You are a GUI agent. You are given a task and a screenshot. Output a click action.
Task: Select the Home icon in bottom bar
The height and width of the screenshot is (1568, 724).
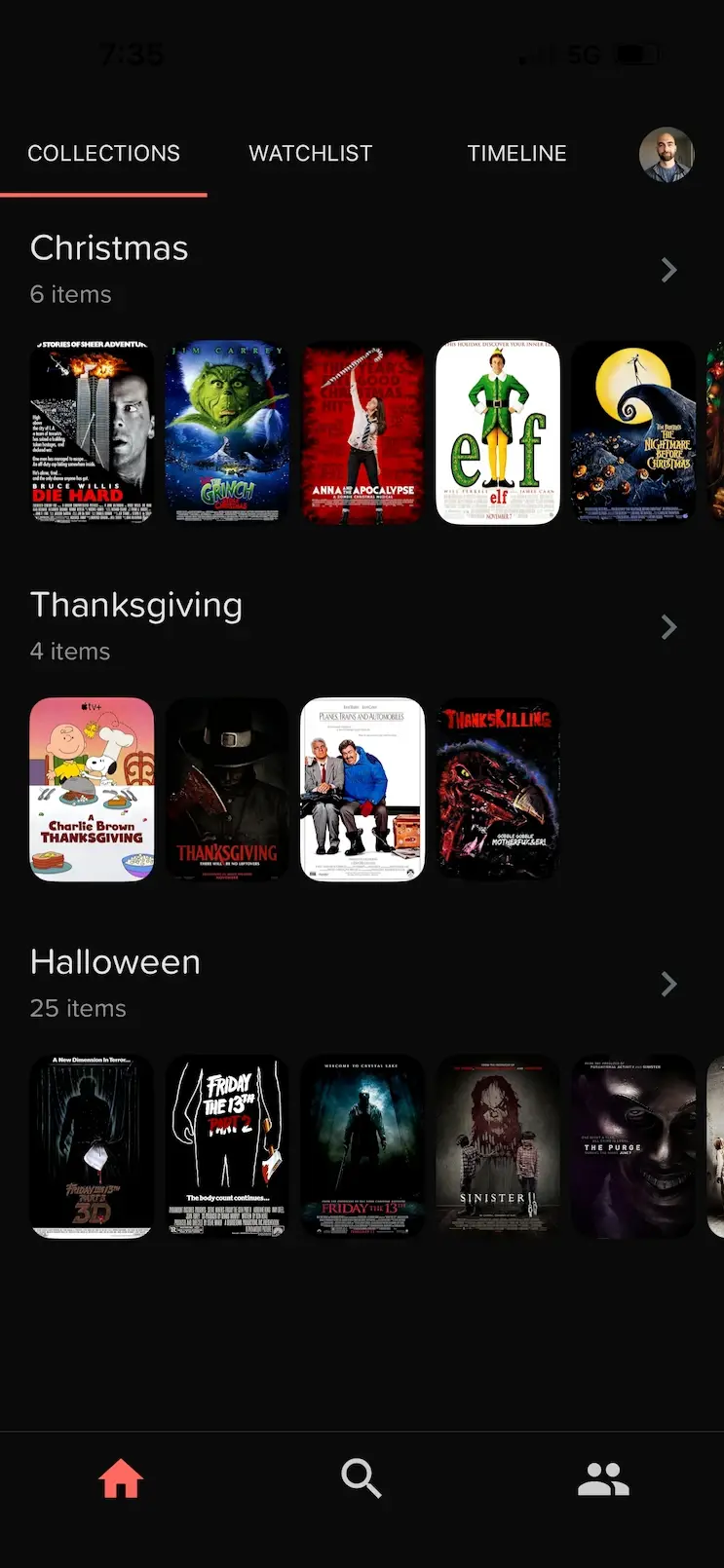click(120, 1478)
